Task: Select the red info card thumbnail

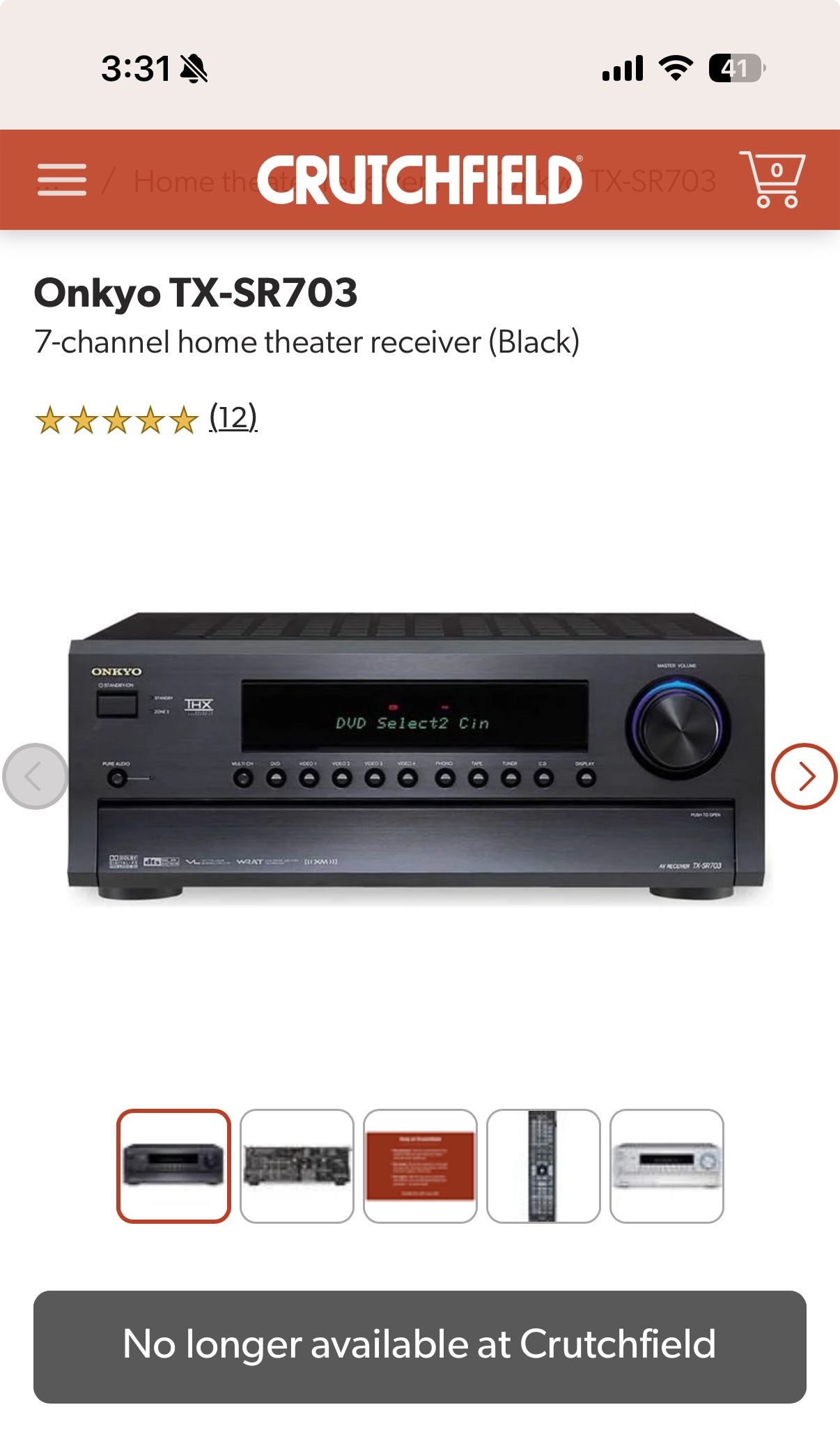Action: [x=420, y=1166]
